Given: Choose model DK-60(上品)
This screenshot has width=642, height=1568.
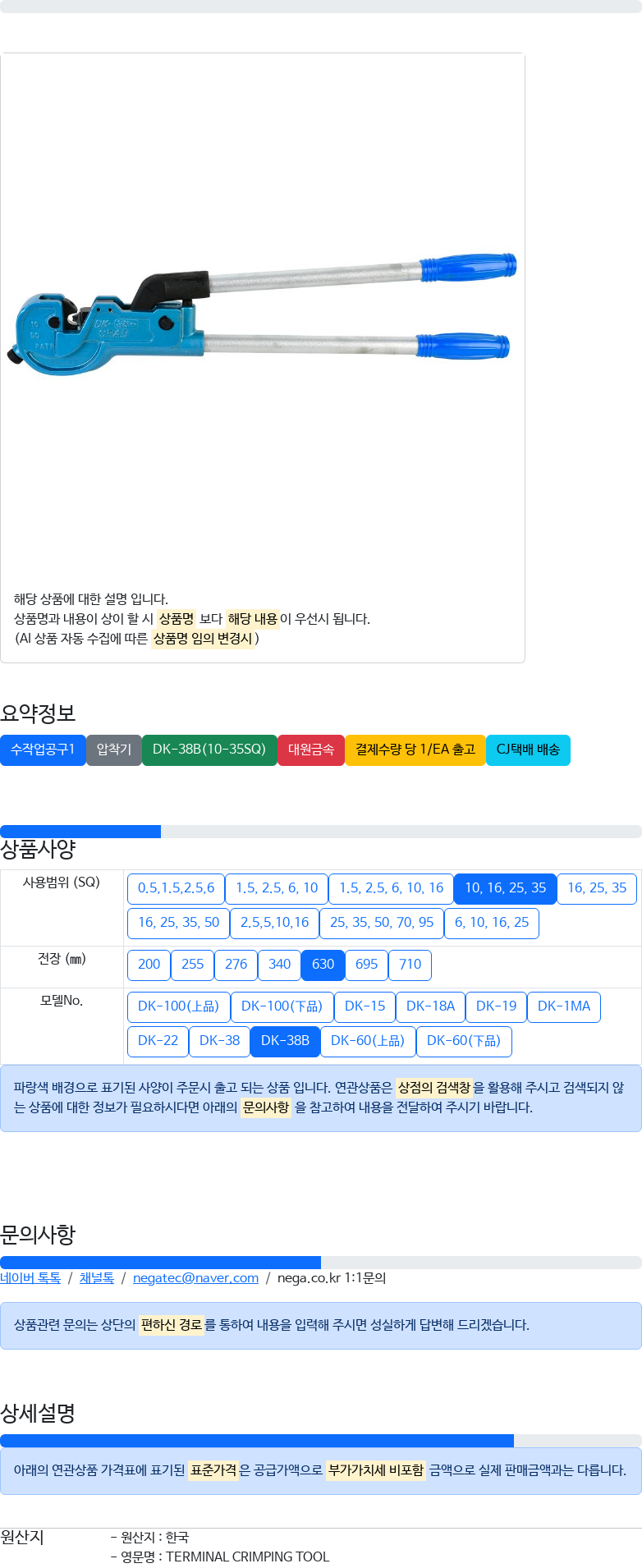Looking at the screenshot, I should point(367,1041).
